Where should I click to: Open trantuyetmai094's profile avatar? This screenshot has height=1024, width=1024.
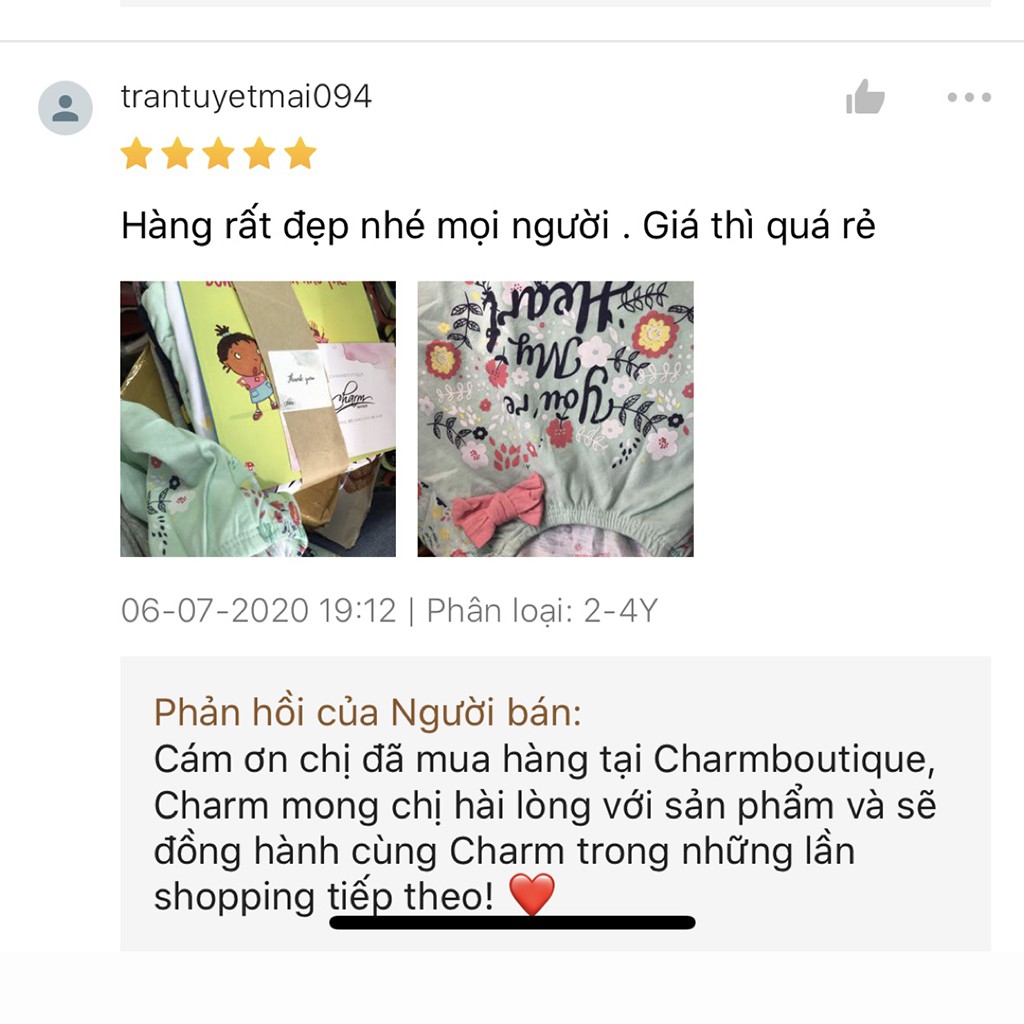[66, 108]
